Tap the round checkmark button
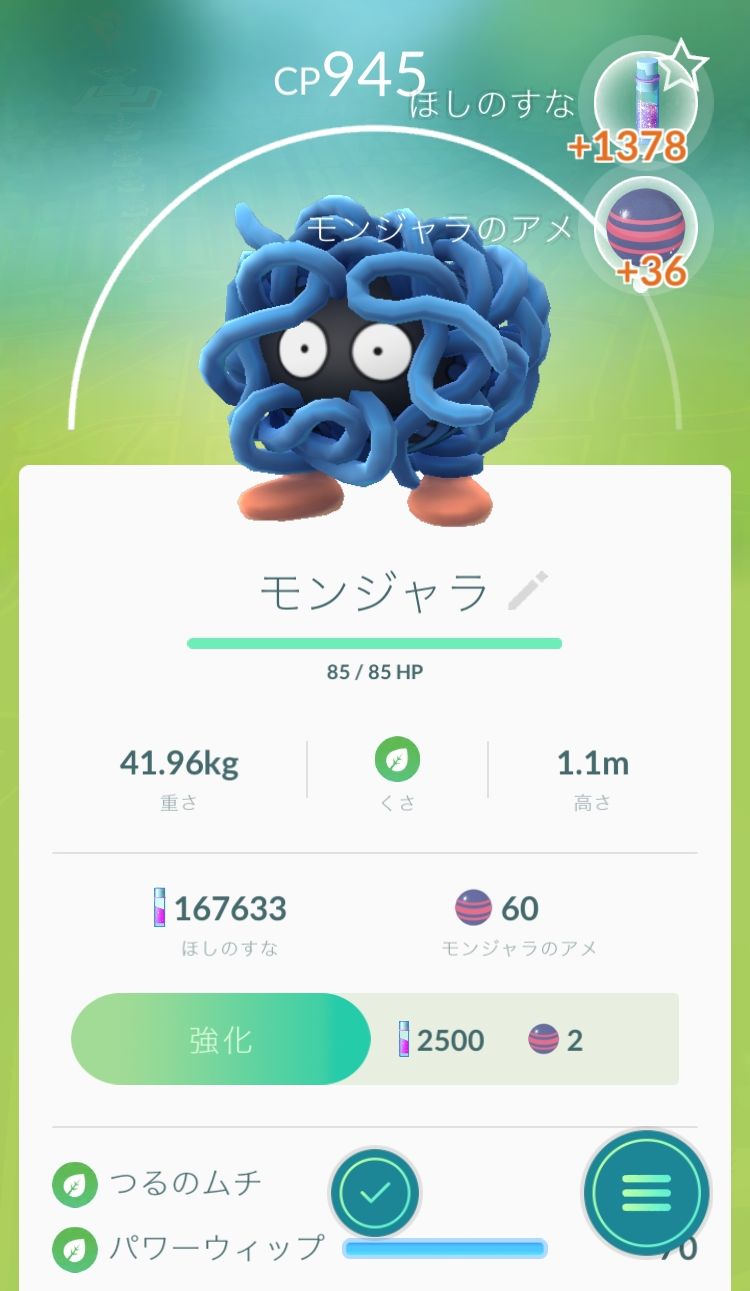This screenshot has width=750, height=1291. point(375,1193)
